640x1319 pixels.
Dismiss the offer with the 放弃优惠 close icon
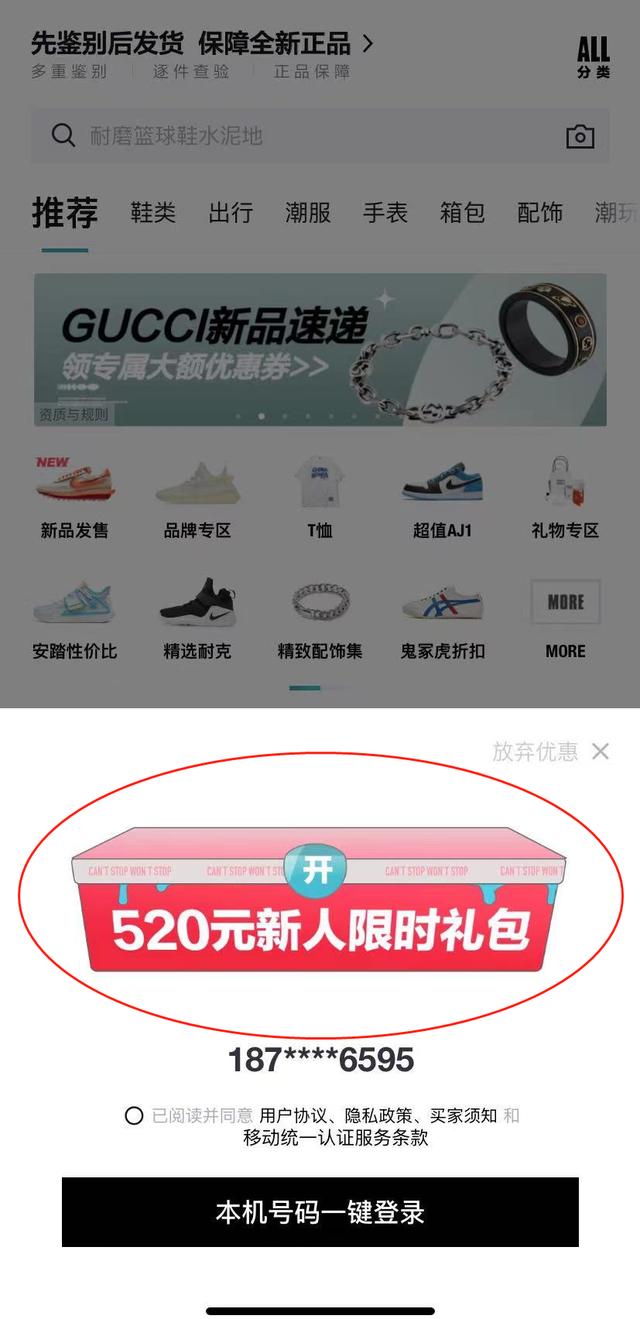pos(600,751)
